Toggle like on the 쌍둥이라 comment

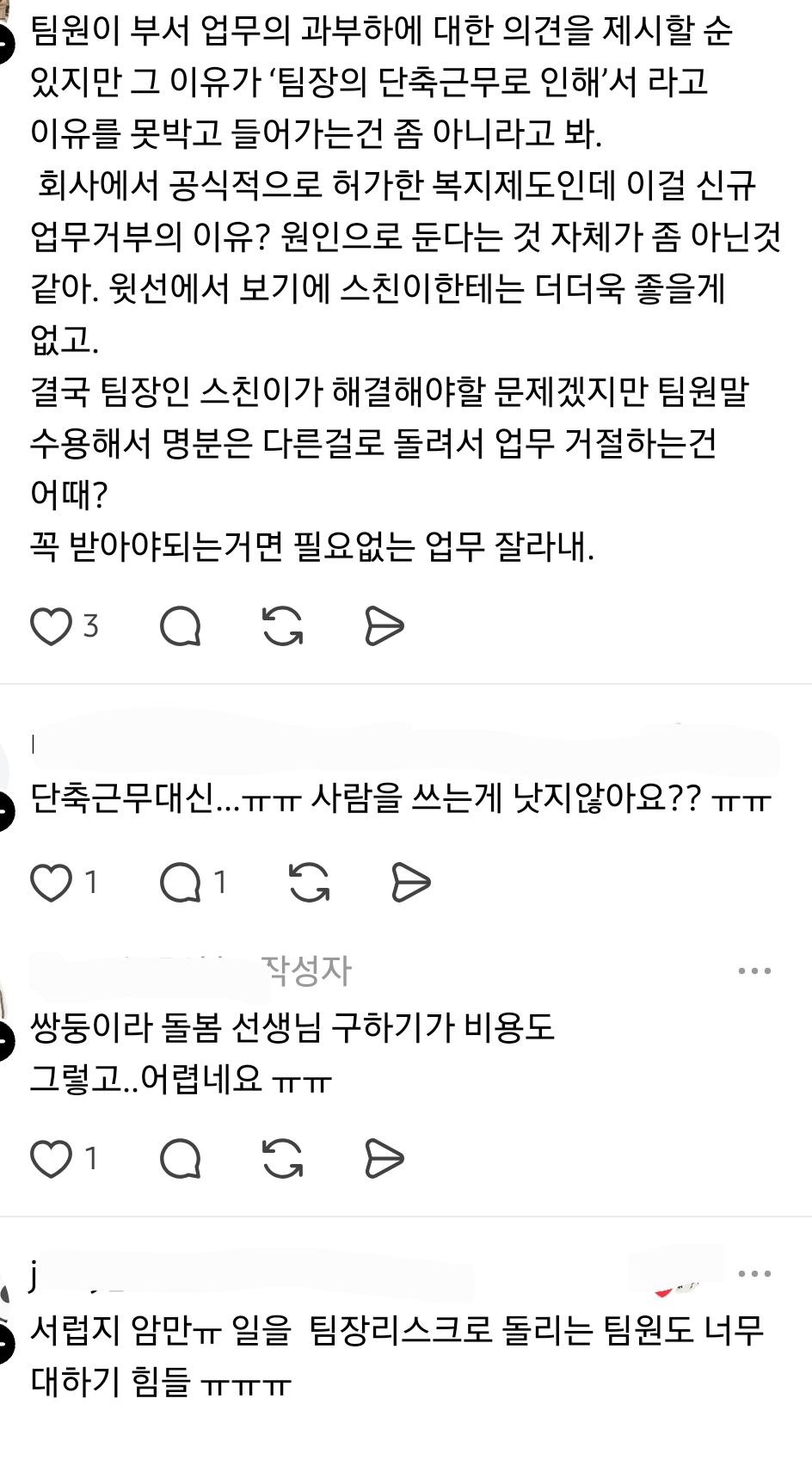(x=53, y=1158)
